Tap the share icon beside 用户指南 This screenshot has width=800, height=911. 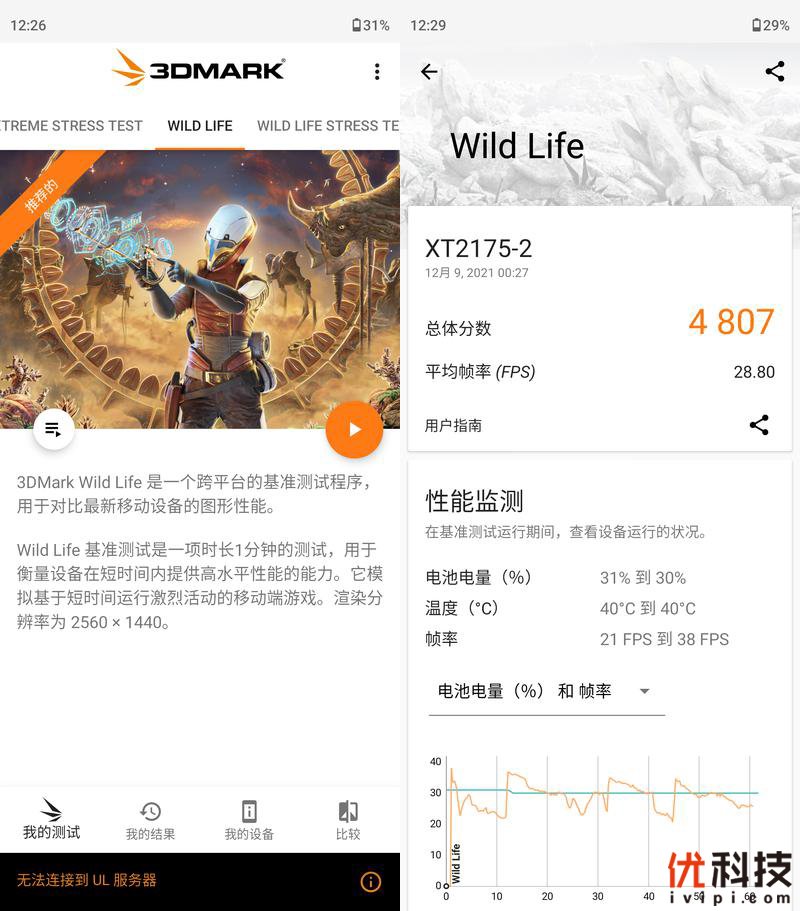coord(759,425)
